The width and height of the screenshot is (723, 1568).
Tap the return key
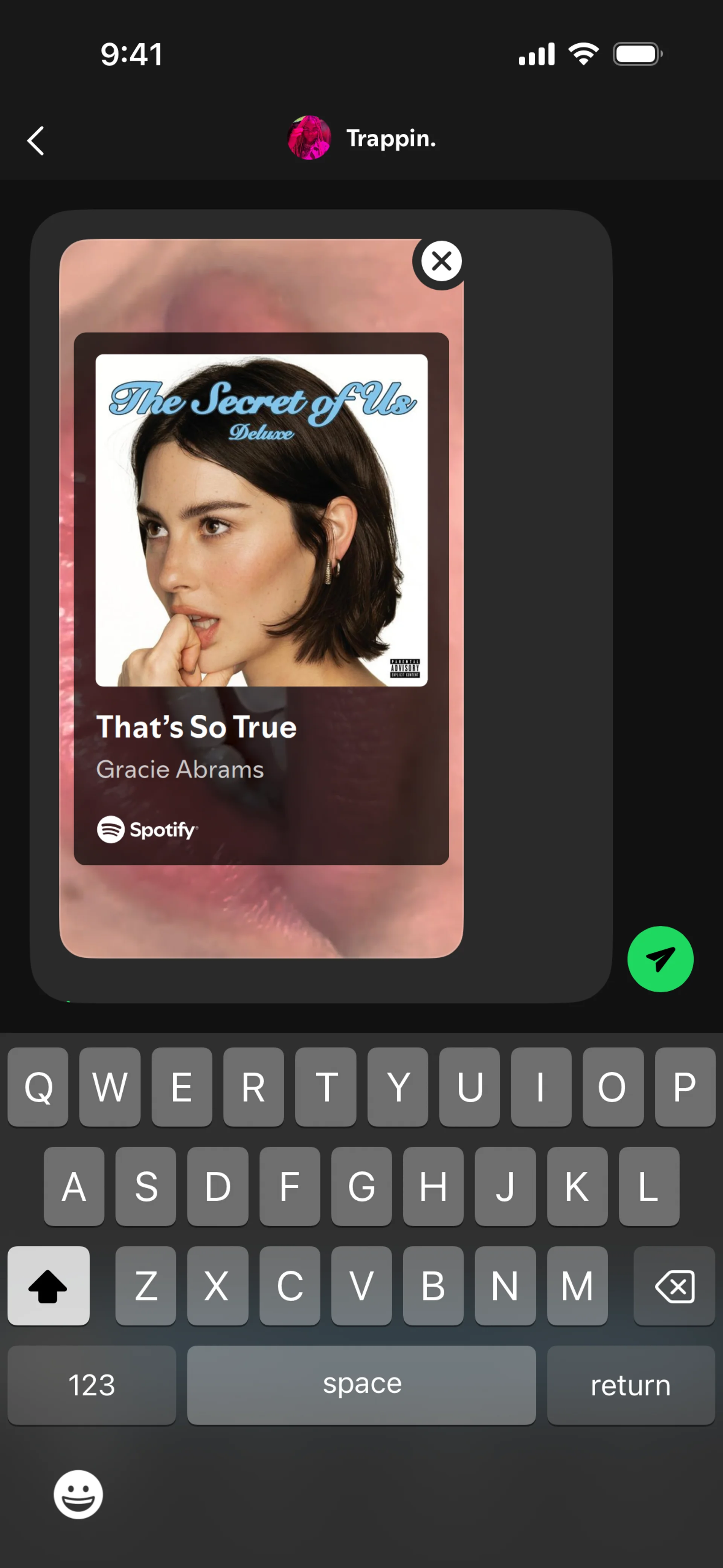[630, 1385]
